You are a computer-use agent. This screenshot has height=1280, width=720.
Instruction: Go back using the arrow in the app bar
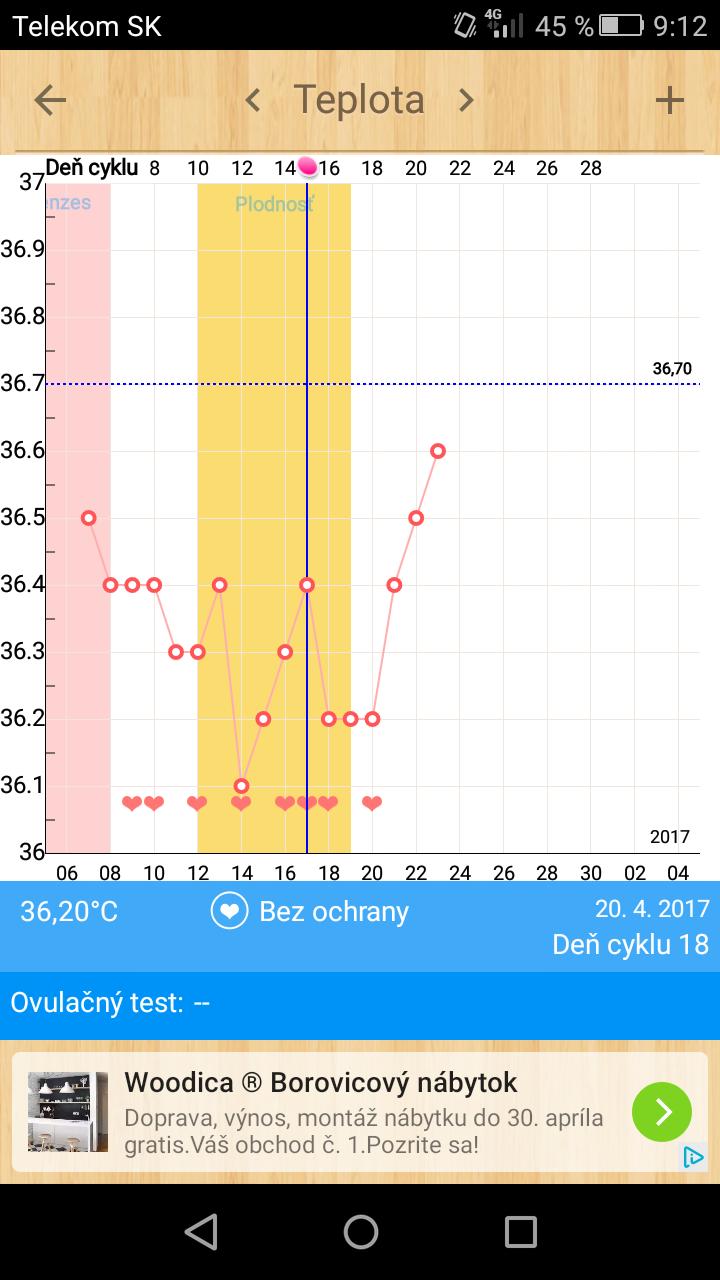pos(50,100)
